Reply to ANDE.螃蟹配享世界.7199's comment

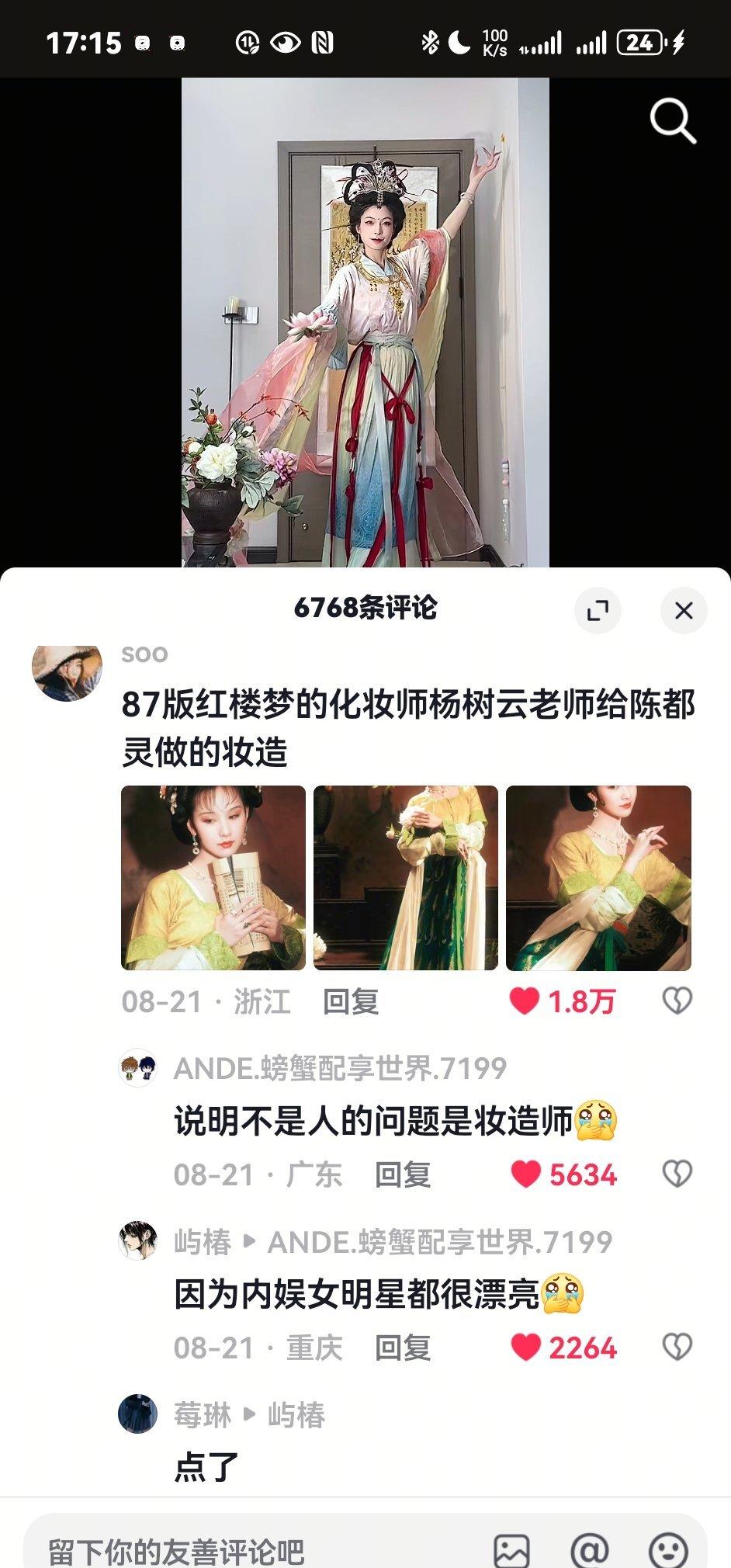pyautogui.click(x=403, y=1174)
